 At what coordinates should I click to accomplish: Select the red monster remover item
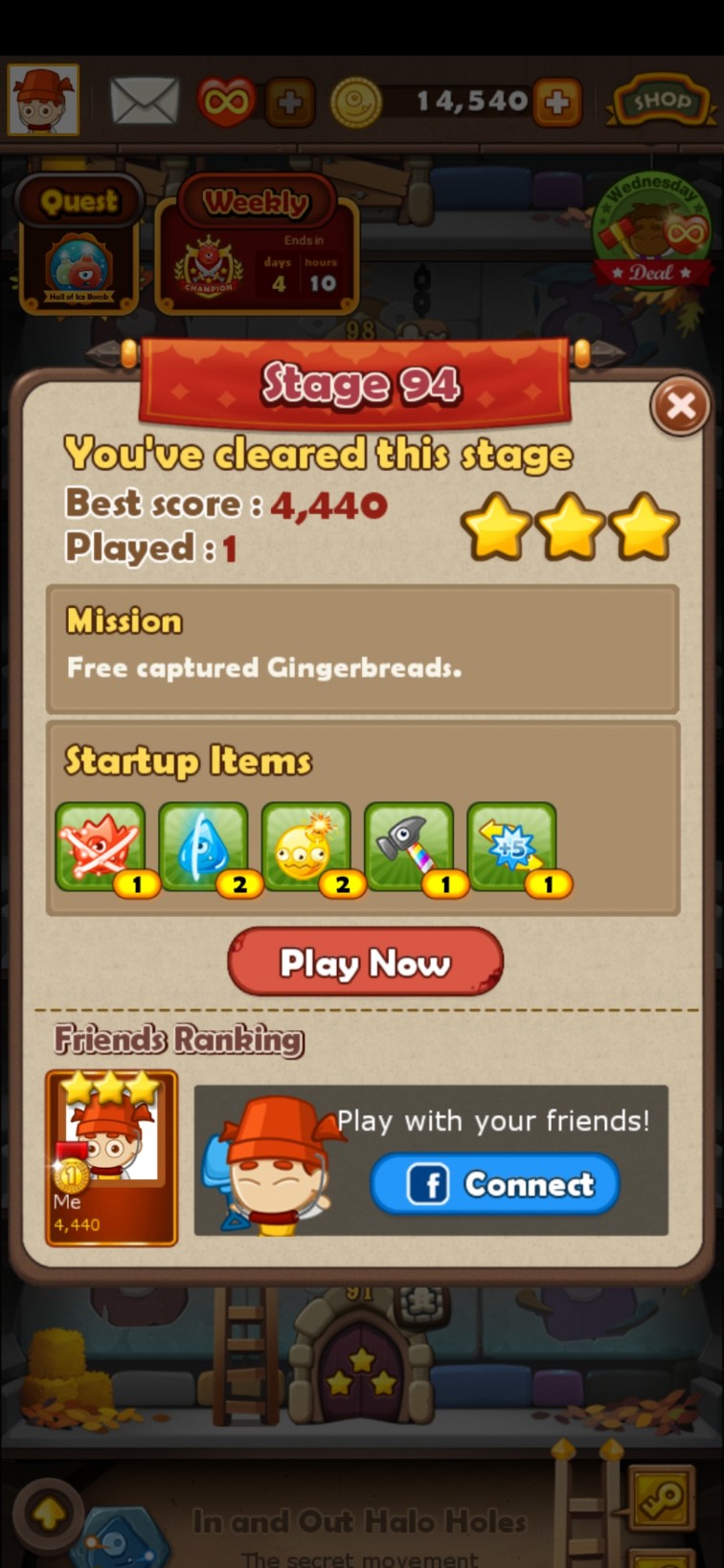click(101, 847)
